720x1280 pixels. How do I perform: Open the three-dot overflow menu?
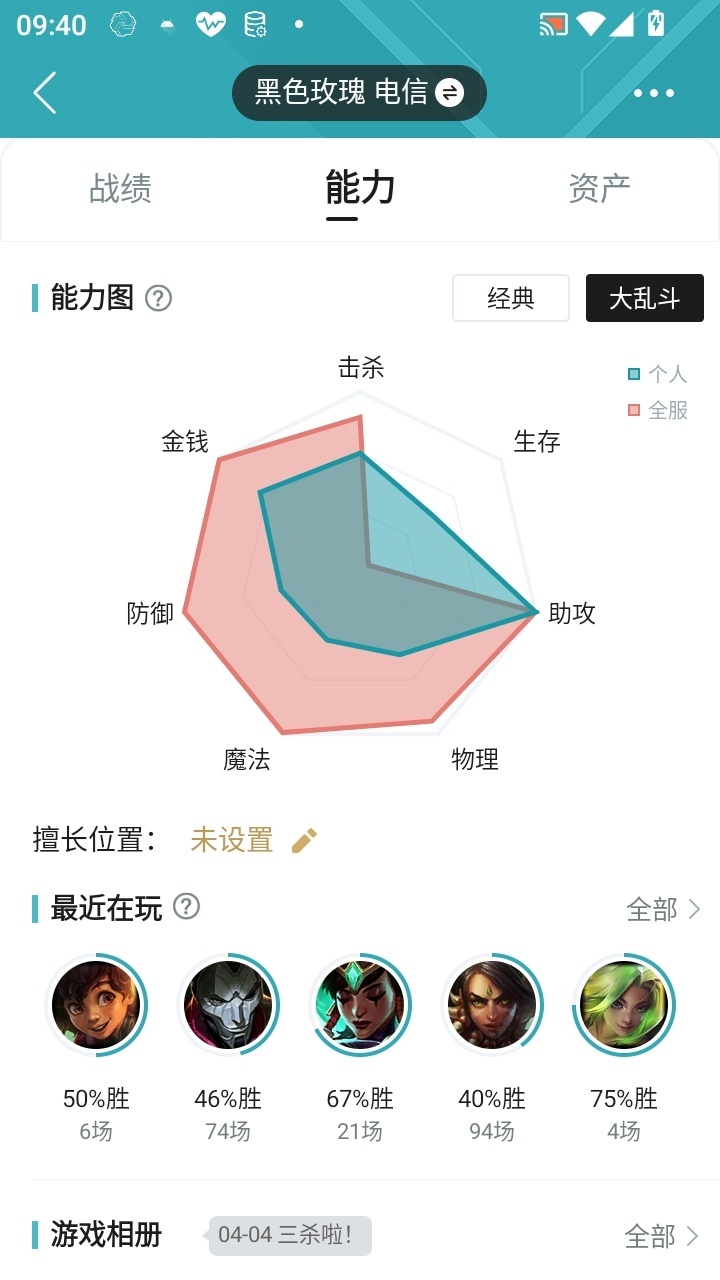click(654, 93)
